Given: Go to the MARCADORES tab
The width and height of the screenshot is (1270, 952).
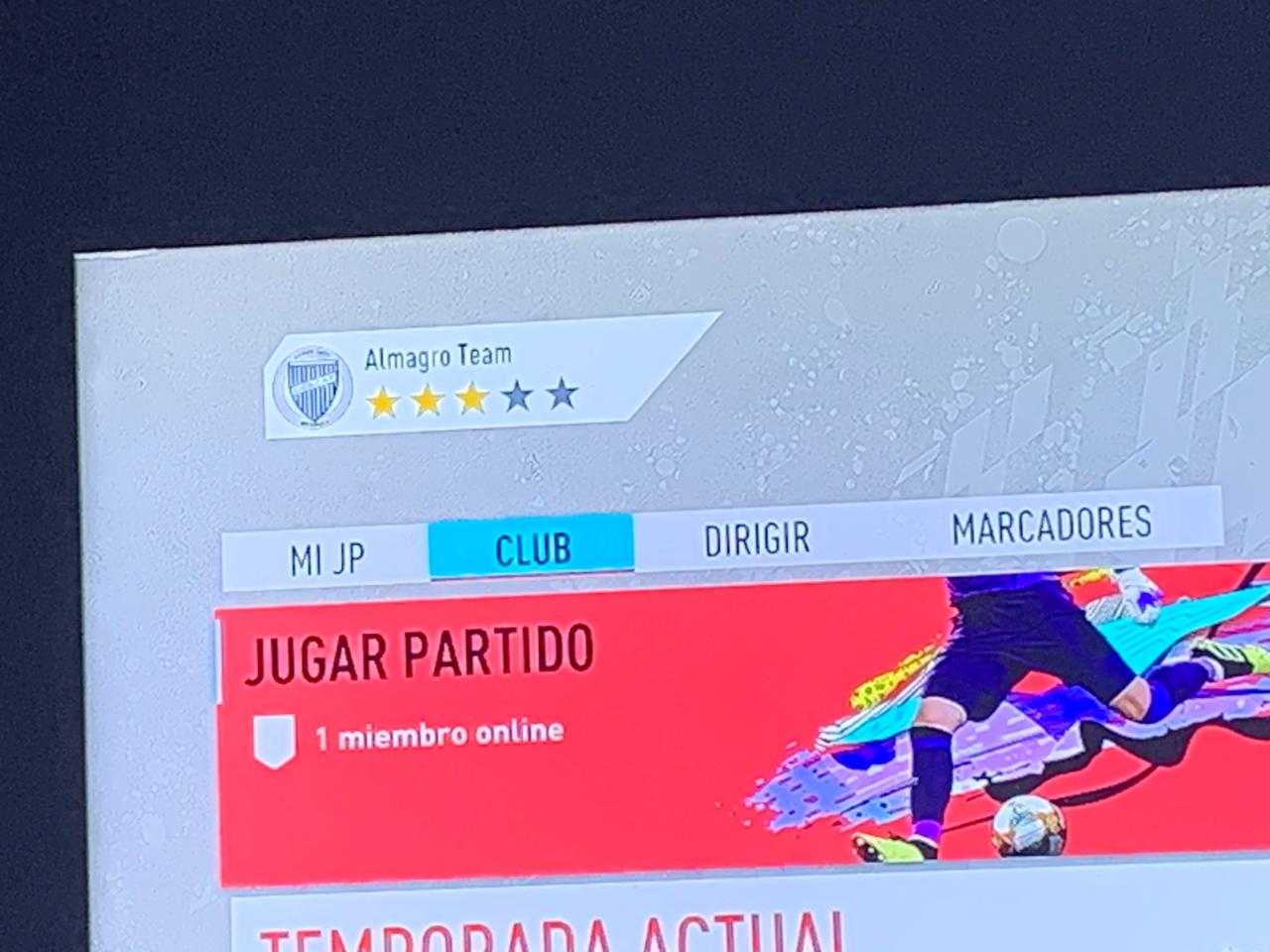Looking at the screenshot, I should pyautogui.click(x=1051, y=526).
